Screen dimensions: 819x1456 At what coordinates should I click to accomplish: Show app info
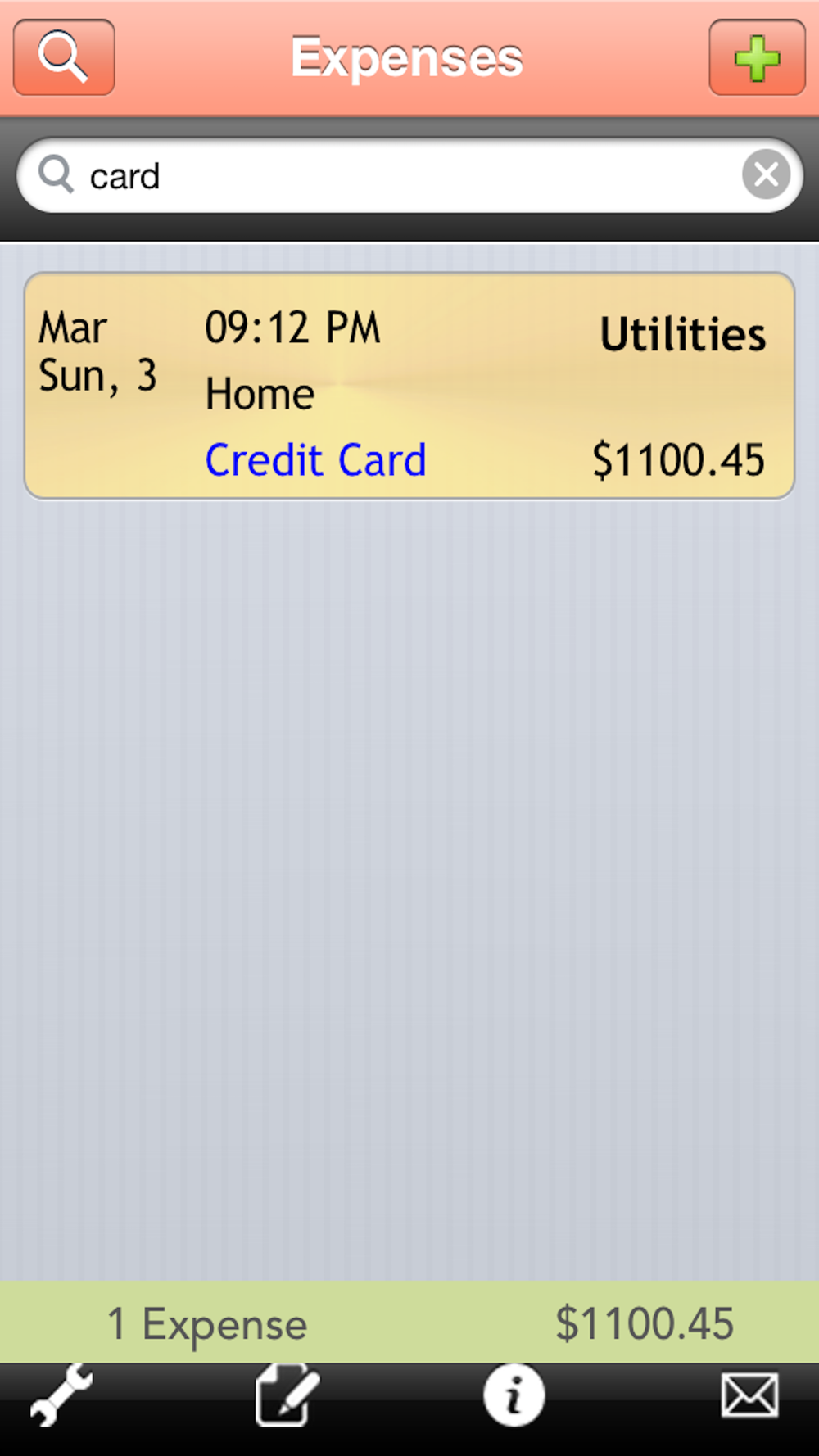pyautogui.click(x=514, y=1395)
